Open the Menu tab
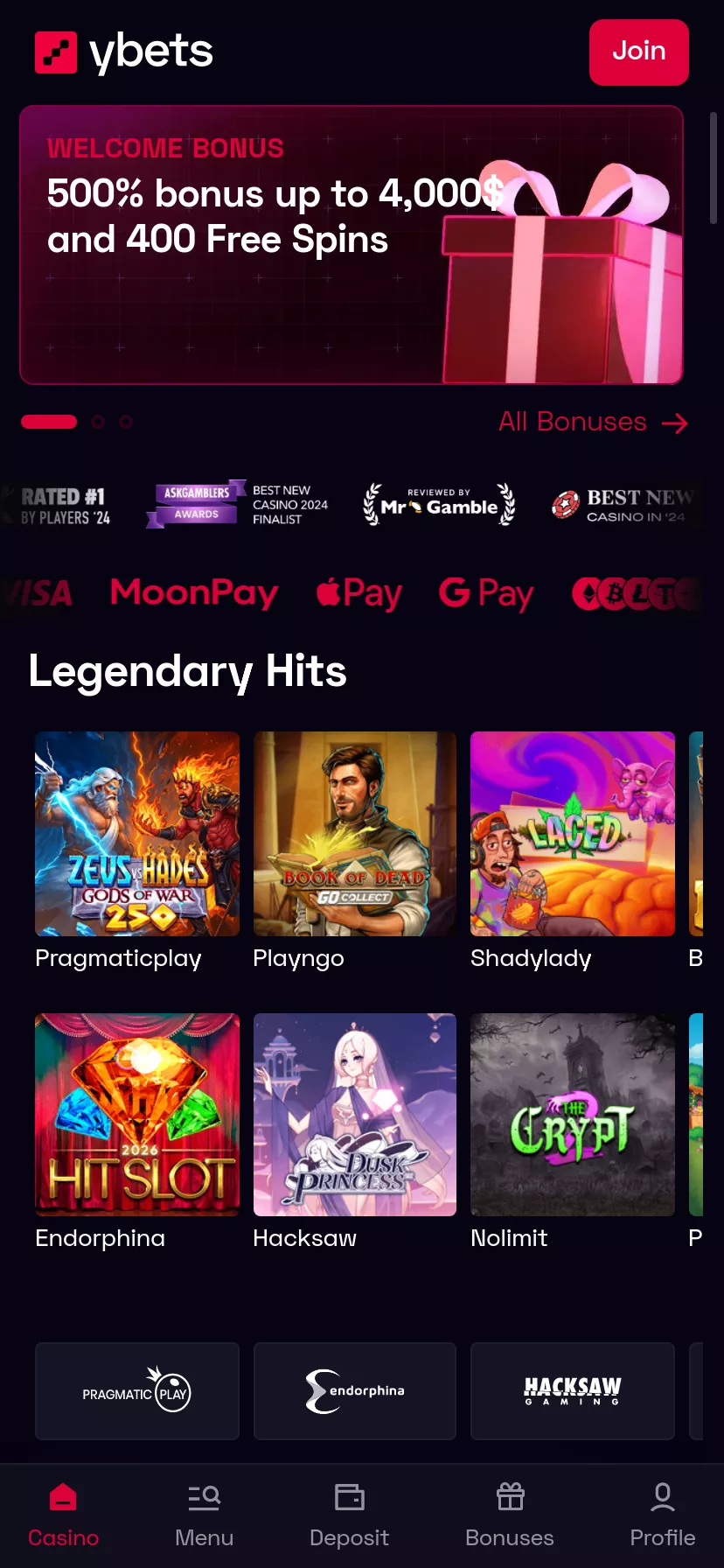 [x=204, y=1515]
